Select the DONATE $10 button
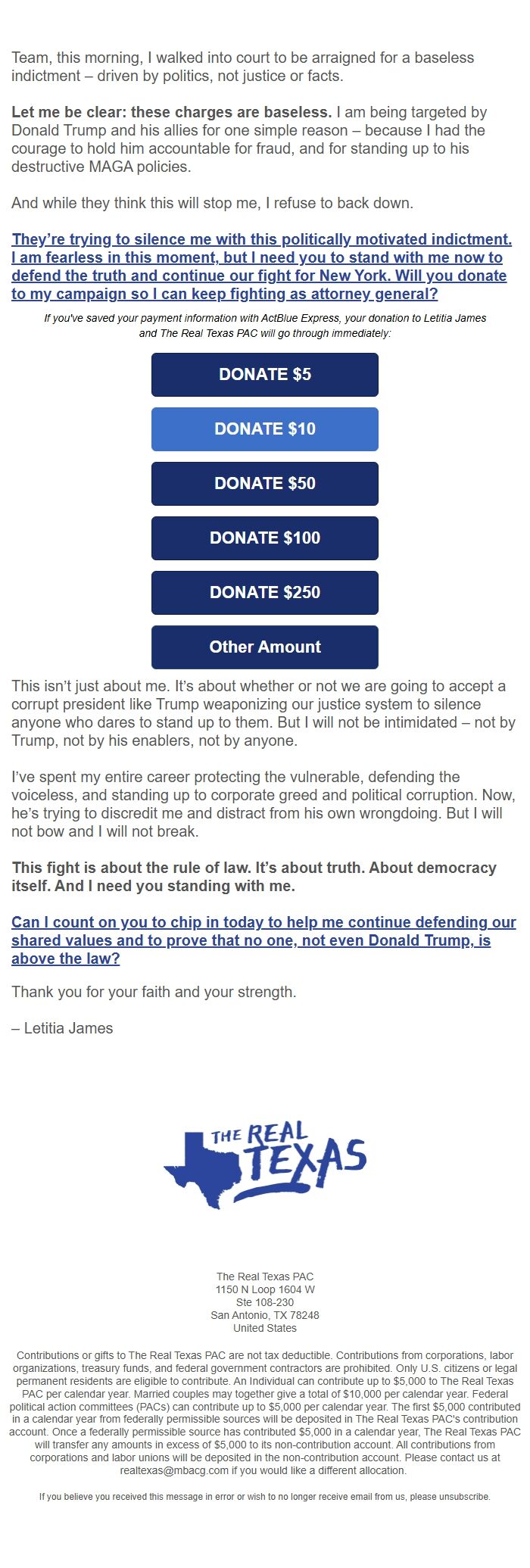530x1568 pixels. 265,429
